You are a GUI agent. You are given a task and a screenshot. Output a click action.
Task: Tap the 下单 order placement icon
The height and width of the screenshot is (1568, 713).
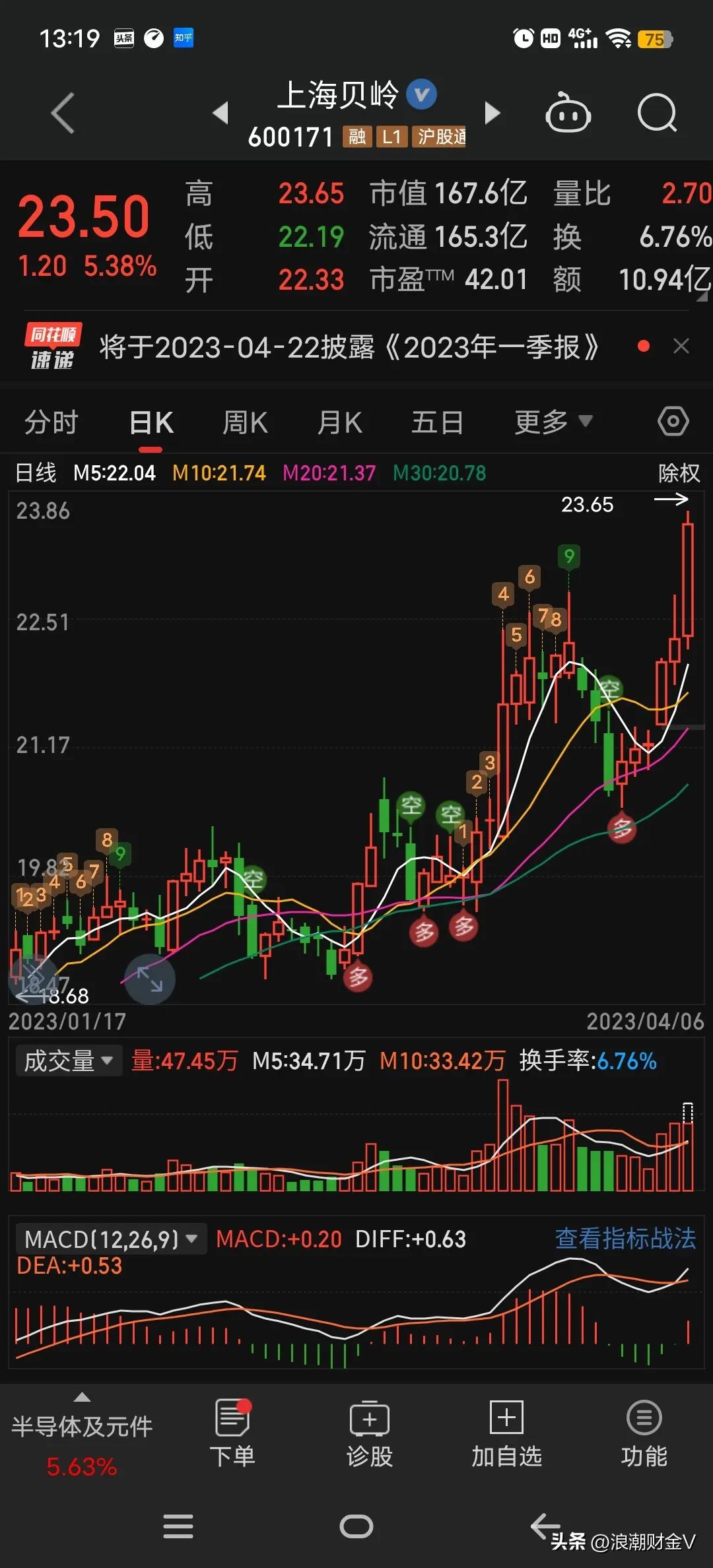(x=233, y=1432)
